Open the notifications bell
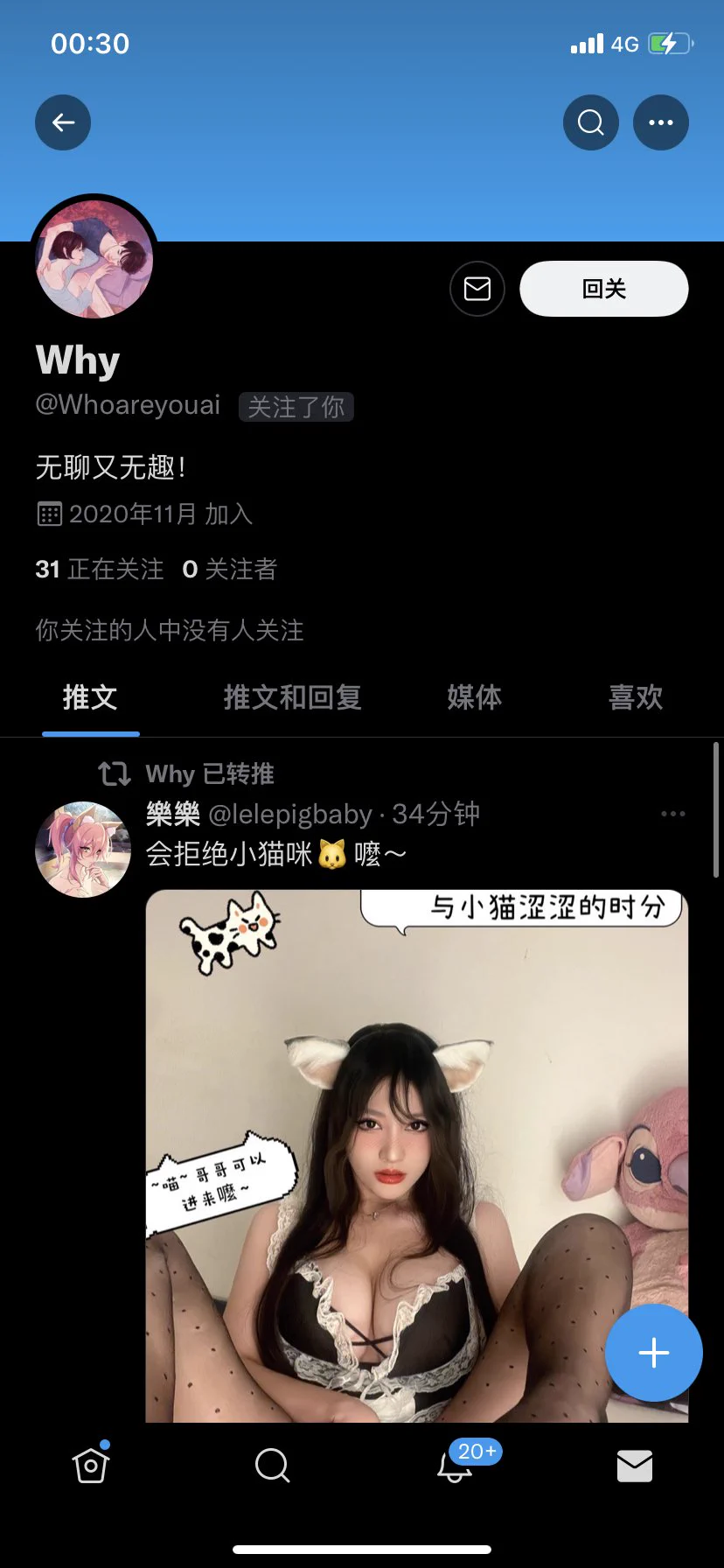Image resolution: width=724 pixels, height=1568 pixels. (455, 1466)
